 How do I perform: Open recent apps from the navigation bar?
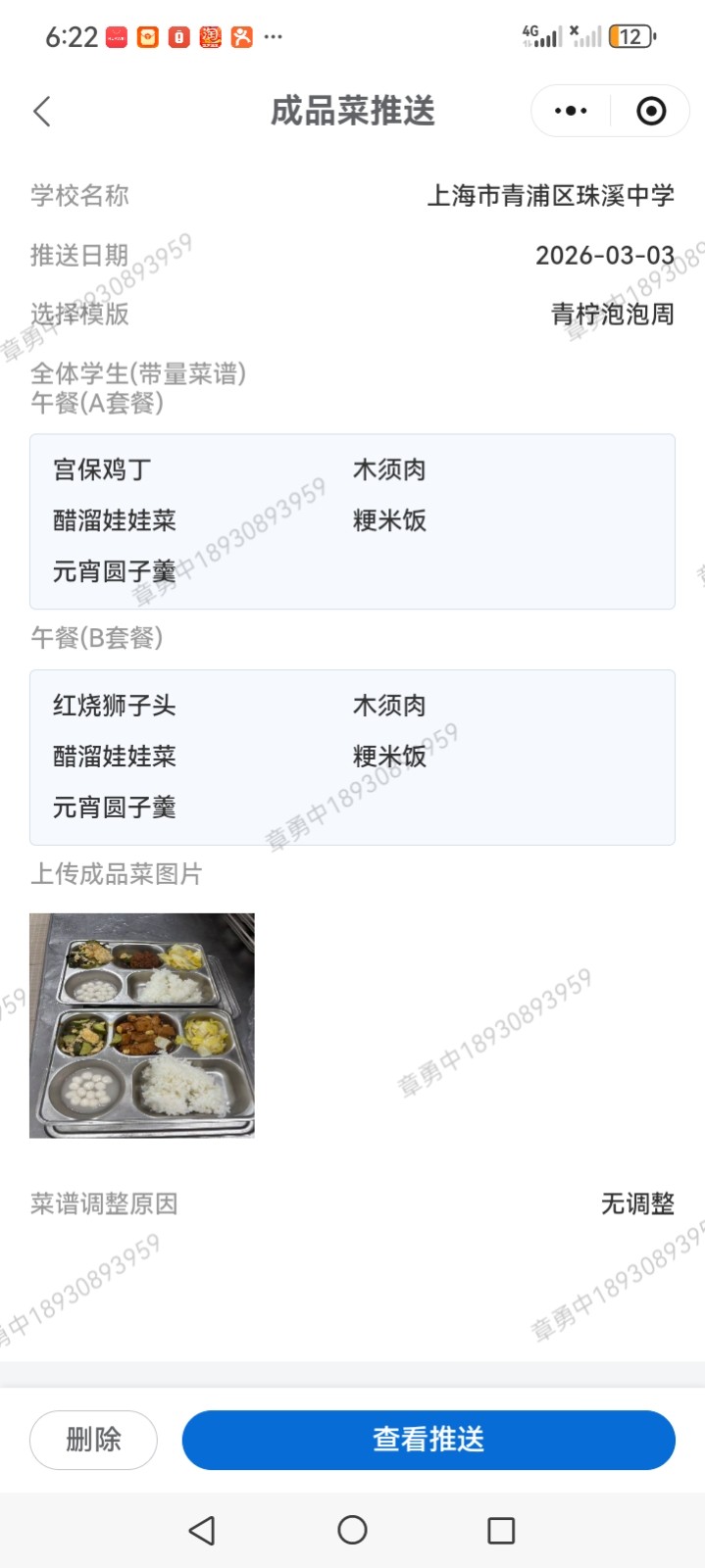tap(501, 1530)
